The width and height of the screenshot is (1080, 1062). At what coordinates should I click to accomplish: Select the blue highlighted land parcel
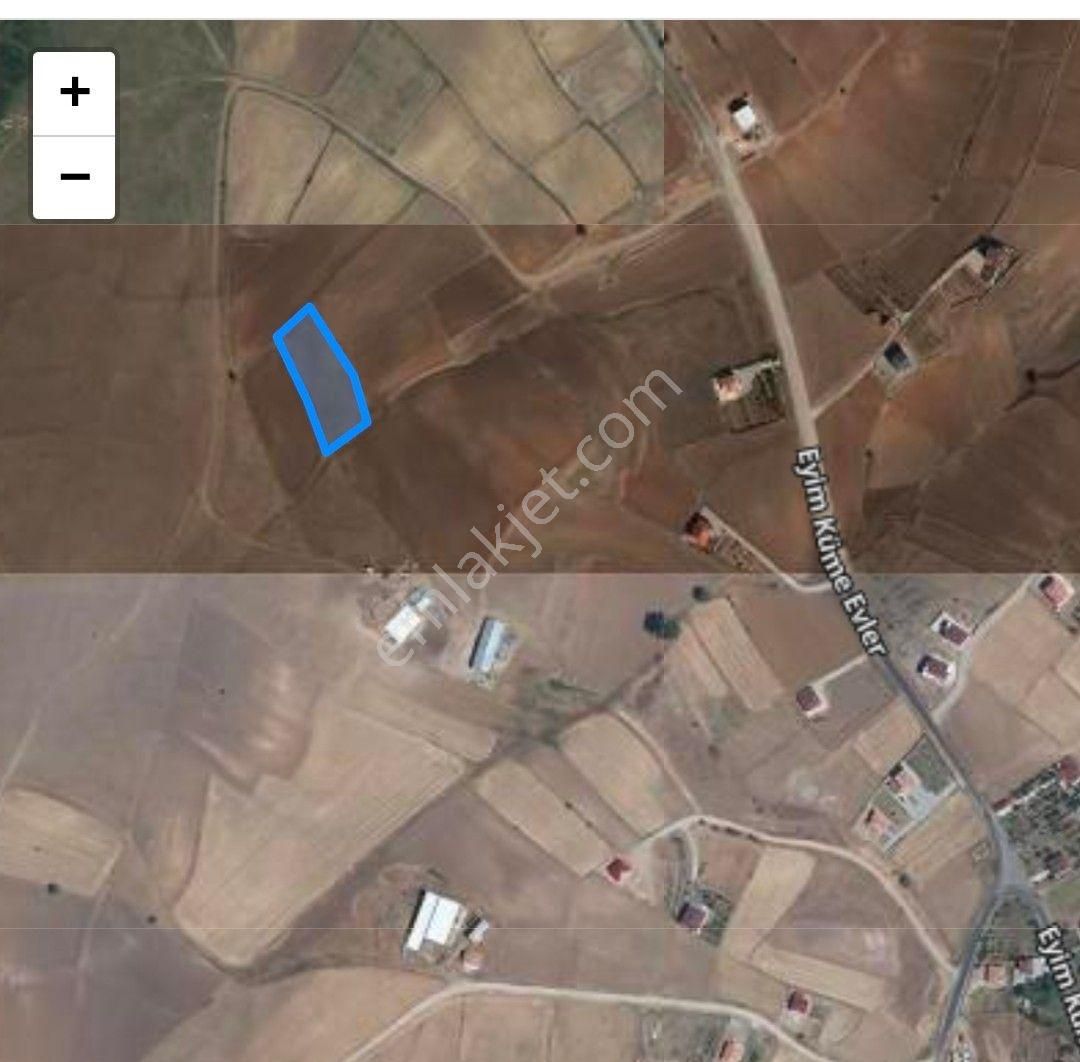pos(322,380)
